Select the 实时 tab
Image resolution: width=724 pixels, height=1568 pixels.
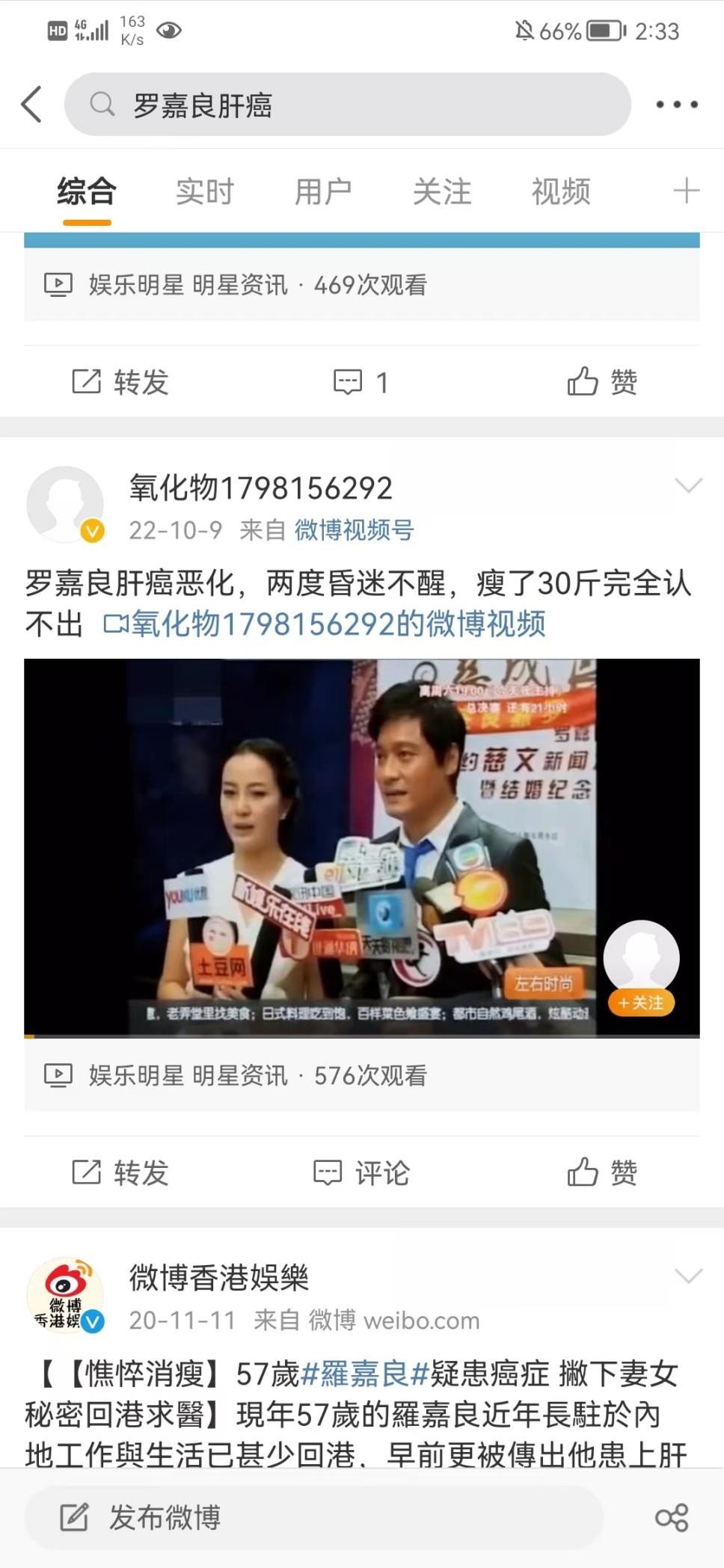pyautogui.click(x=203, y=191)
